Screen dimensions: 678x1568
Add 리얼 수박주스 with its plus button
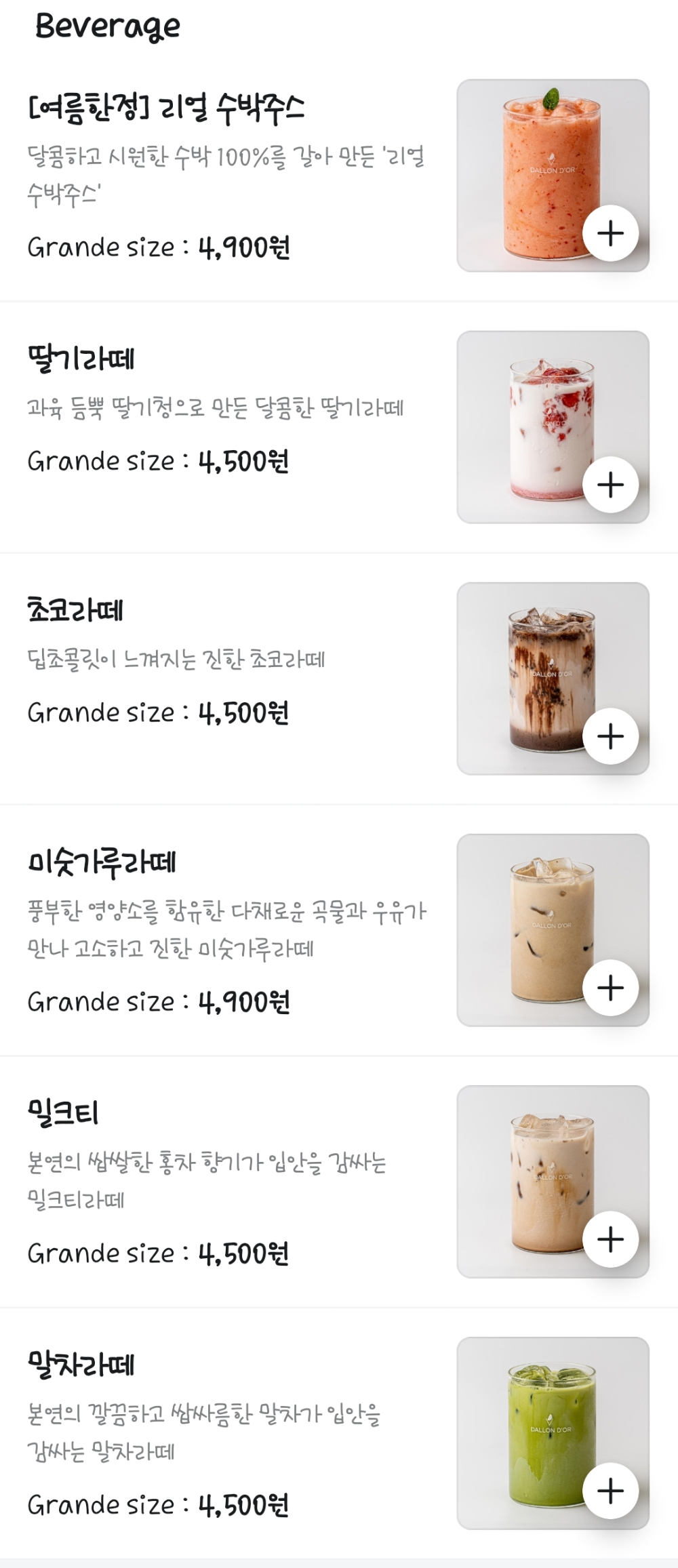610,234
